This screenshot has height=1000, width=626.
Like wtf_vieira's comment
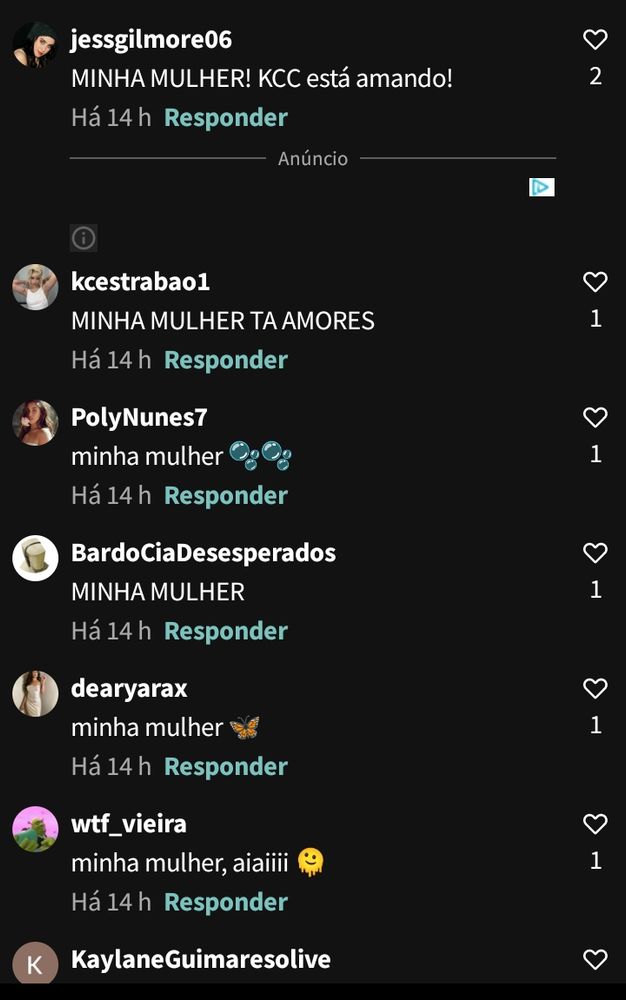point(595,824)
